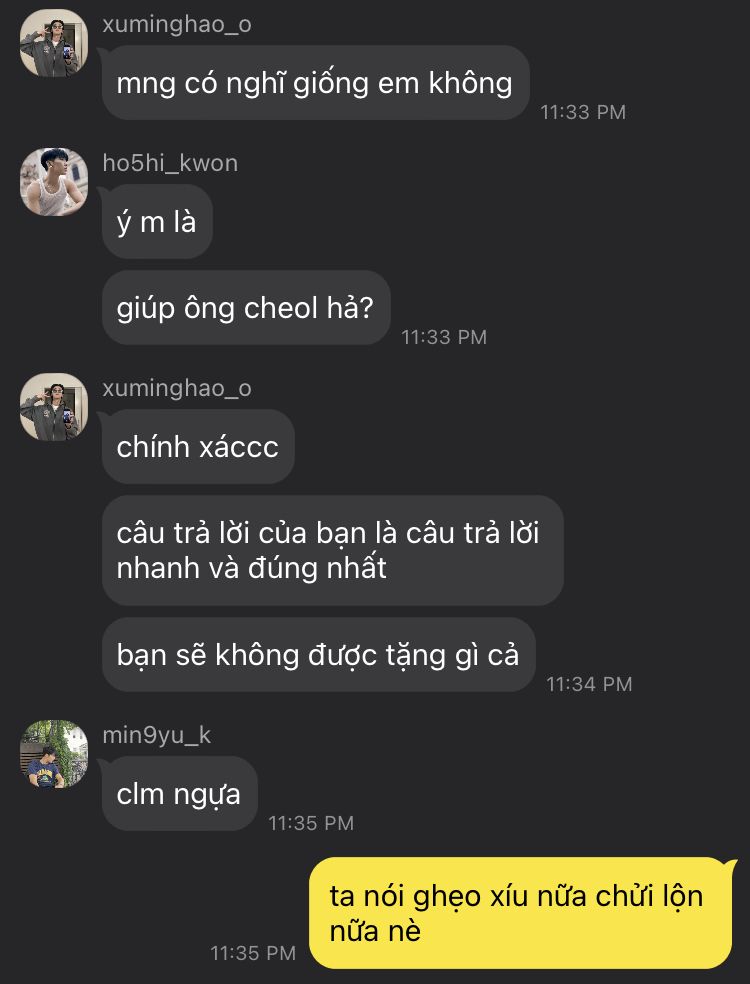
Task: Tap xuminghao_o's avatar beside "mng có nghĩ" message
Action: click(54, 43)
